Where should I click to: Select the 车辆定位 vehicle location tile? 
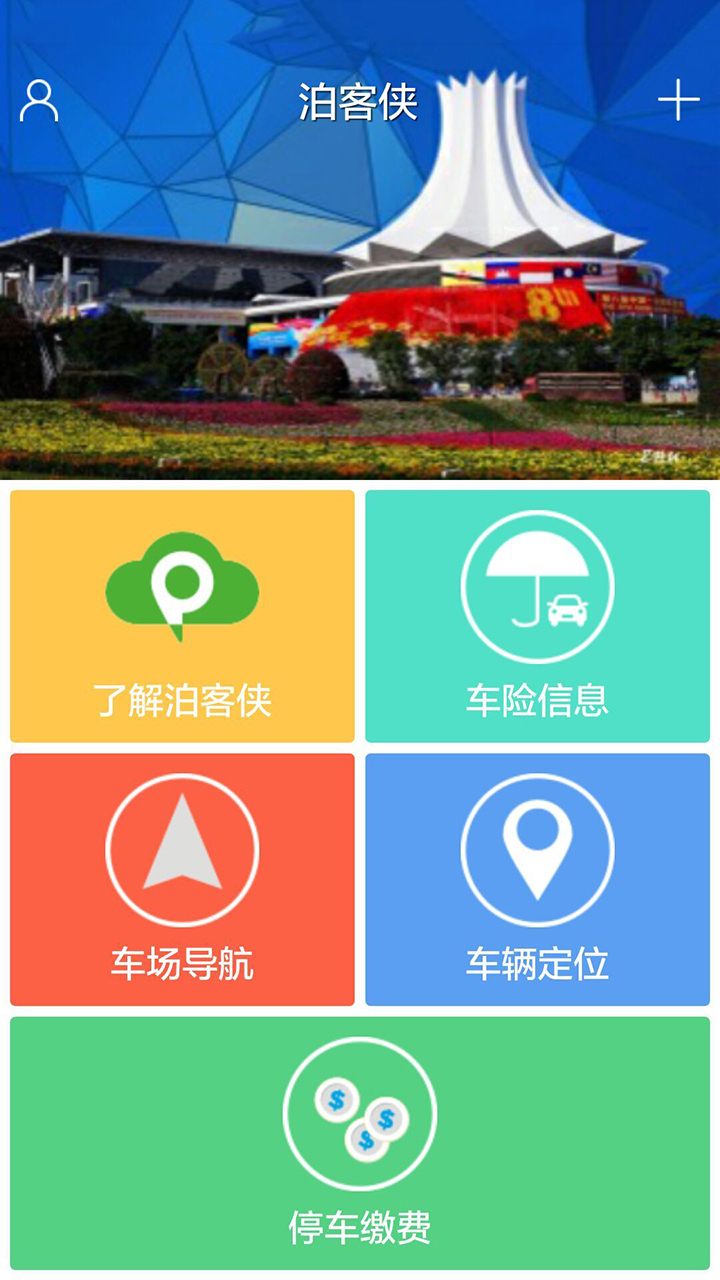coord(537,879)
